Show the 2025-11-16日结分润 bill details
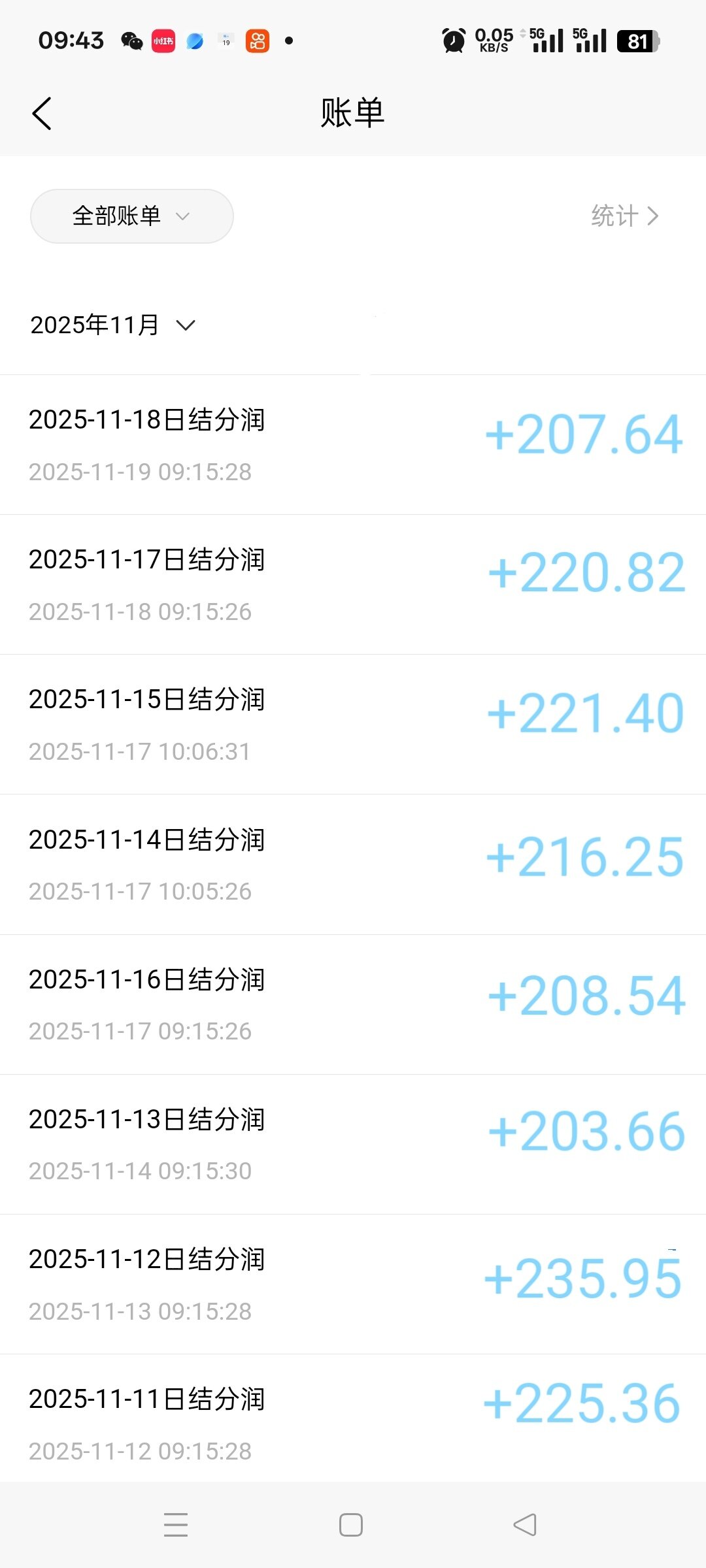Screen dimensions: 706x1568 tap(353, 1004)
